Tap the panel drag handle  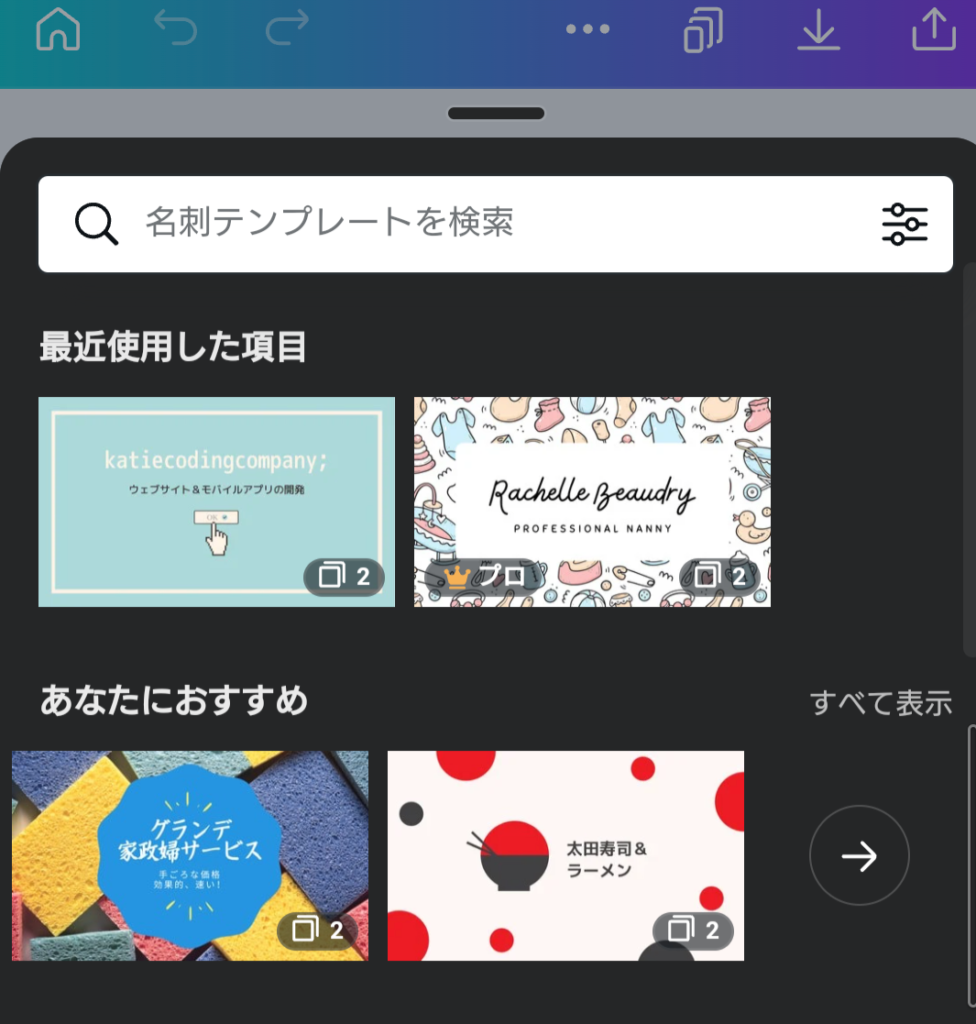(x=496, y=113)
